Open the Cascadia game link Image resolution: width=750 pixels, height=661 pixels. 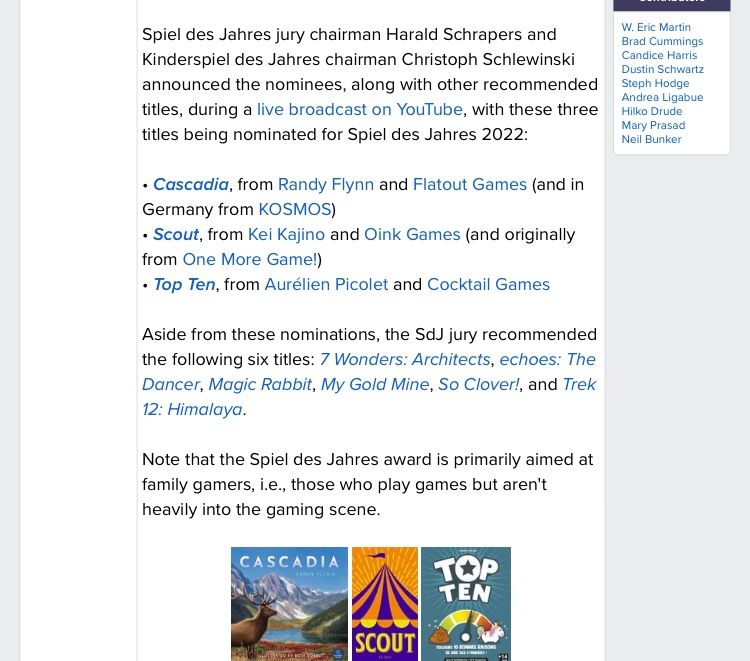[x=190, y=184]
